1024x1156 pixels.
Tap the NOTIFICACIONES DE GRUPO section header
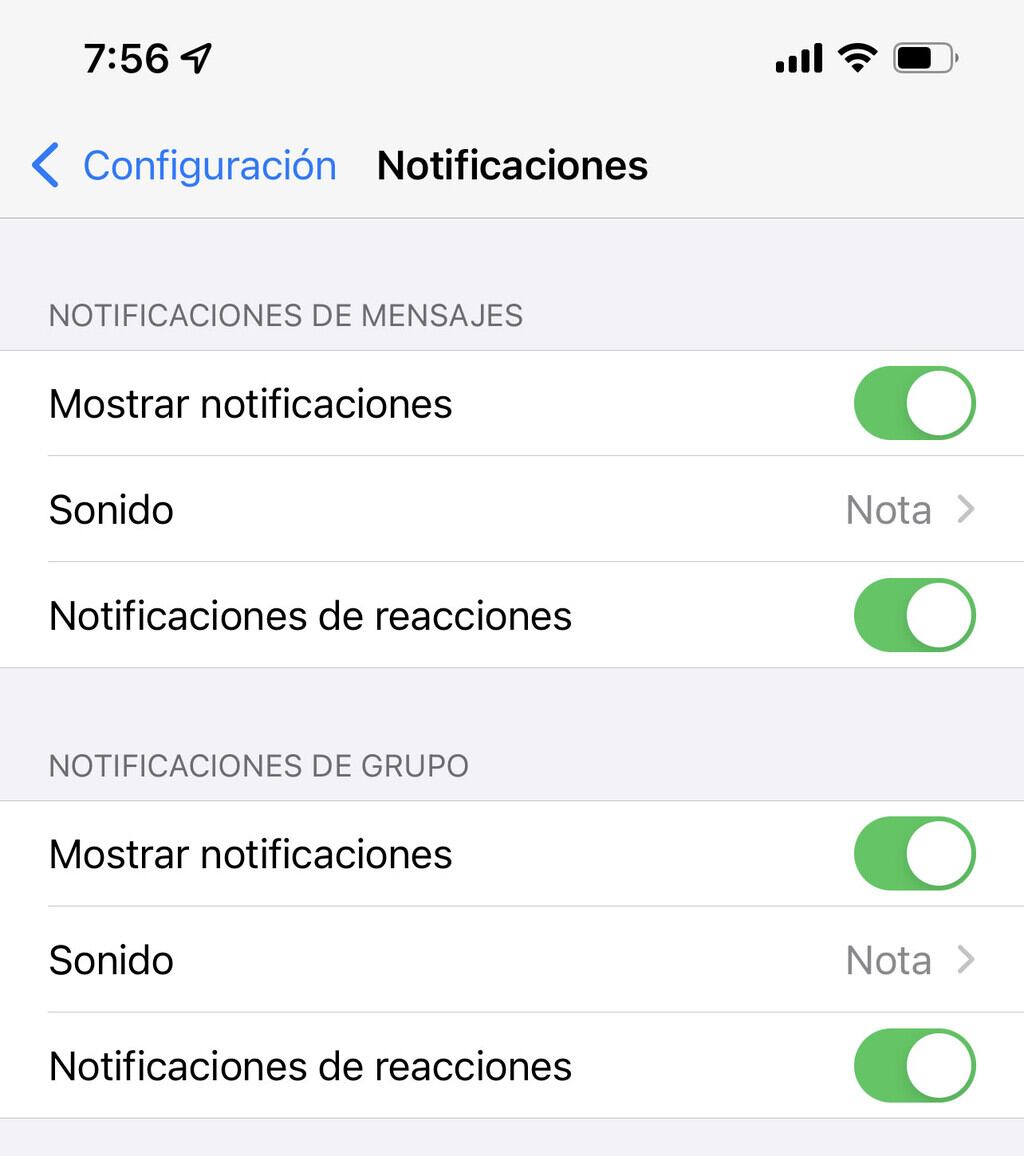(x=259, y=766)
